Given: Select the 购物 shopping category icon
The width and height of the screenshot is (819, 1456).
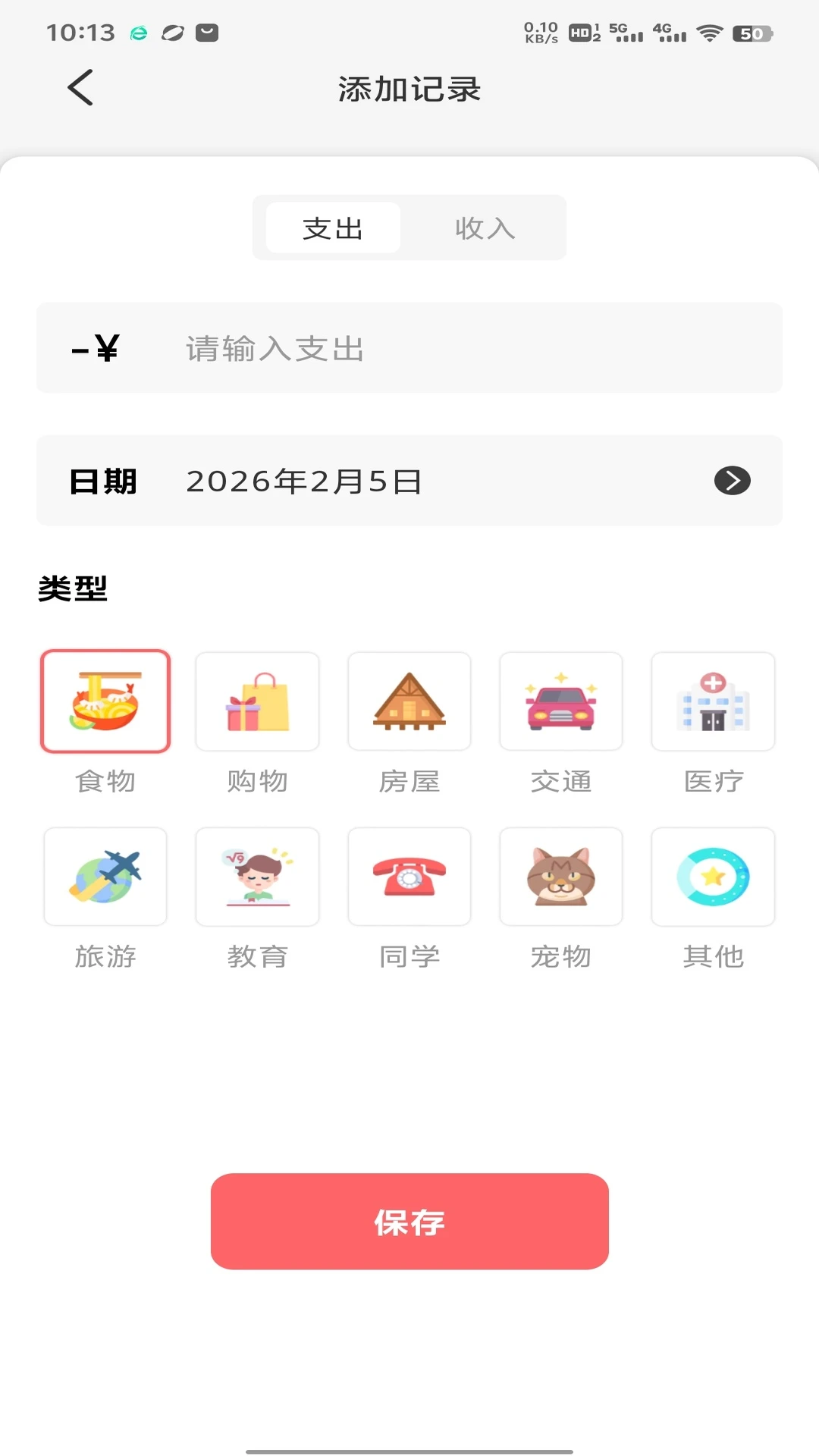Looking at the screenshot, I should click(257, 701).
